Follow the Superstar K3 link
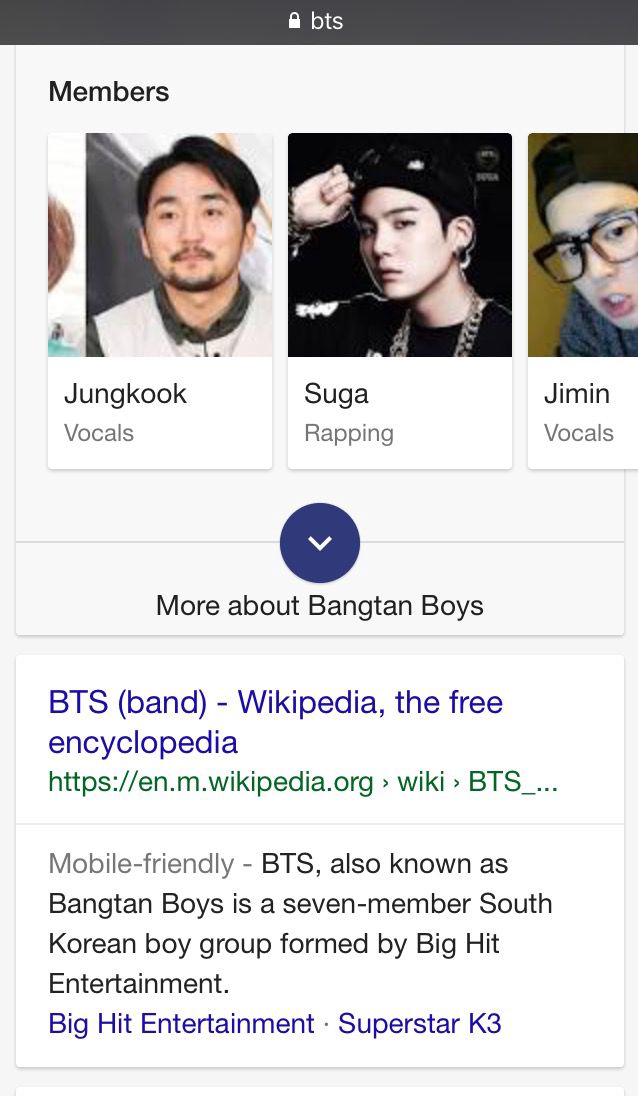The image size is (638, 1096). pyautogui.click(x=420, y=1023)
